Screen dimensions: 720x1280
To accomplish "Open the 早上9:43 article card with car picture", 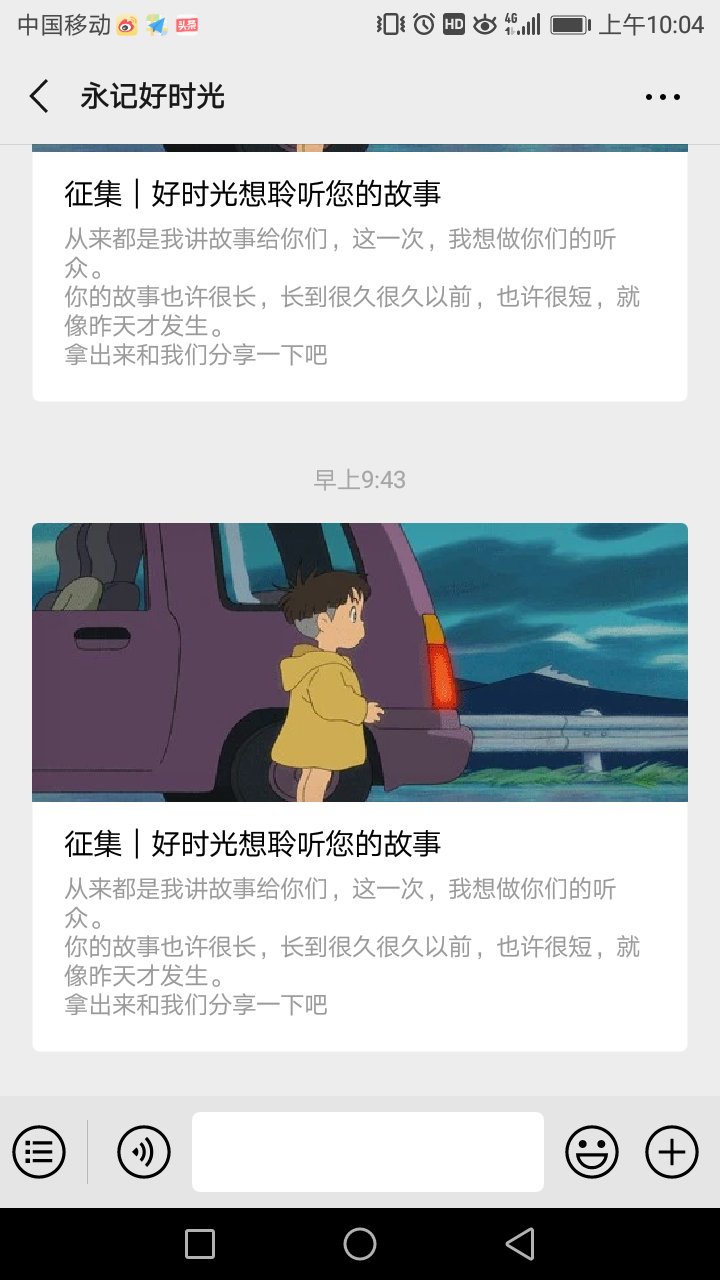I will (360, 786).
